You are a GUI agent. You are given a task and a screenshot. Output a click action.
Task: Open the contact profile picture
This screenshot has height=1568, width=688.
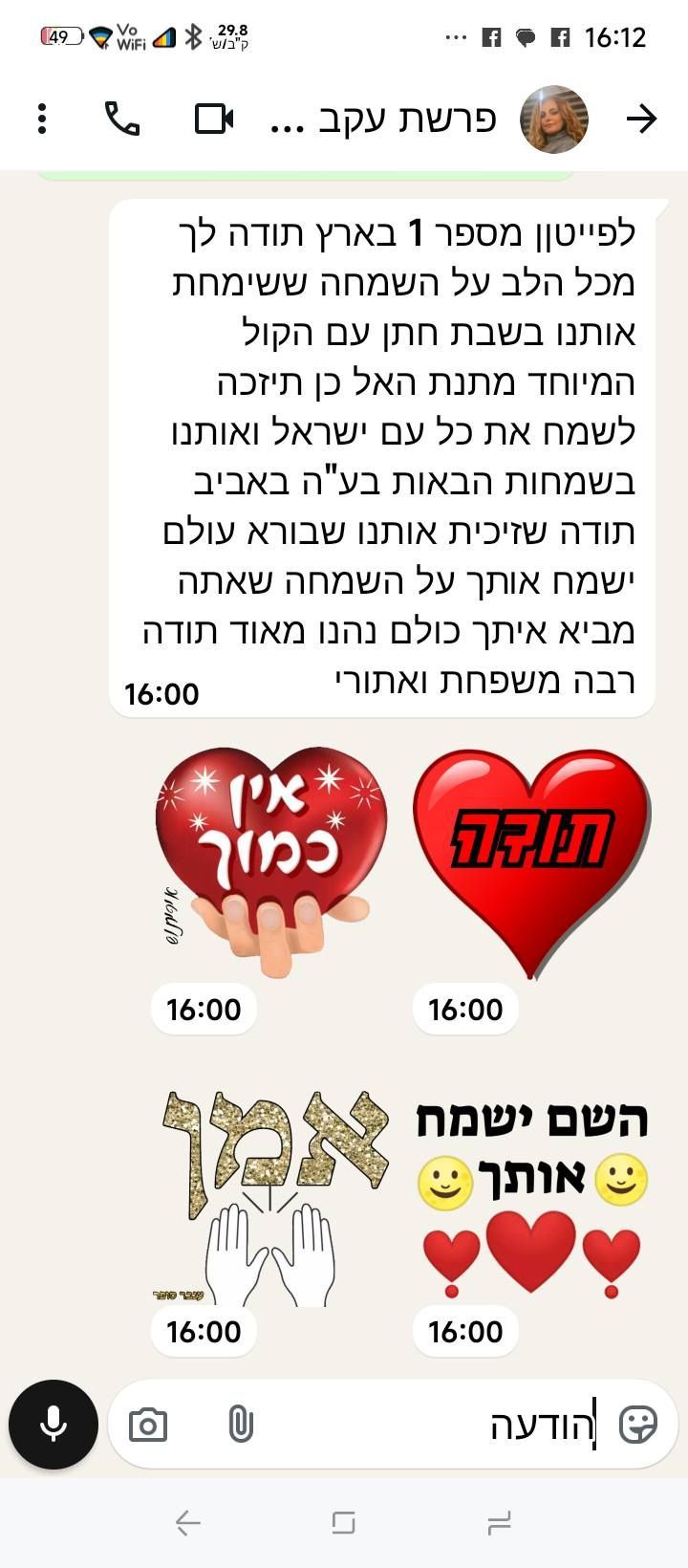[x=553, y=120]
